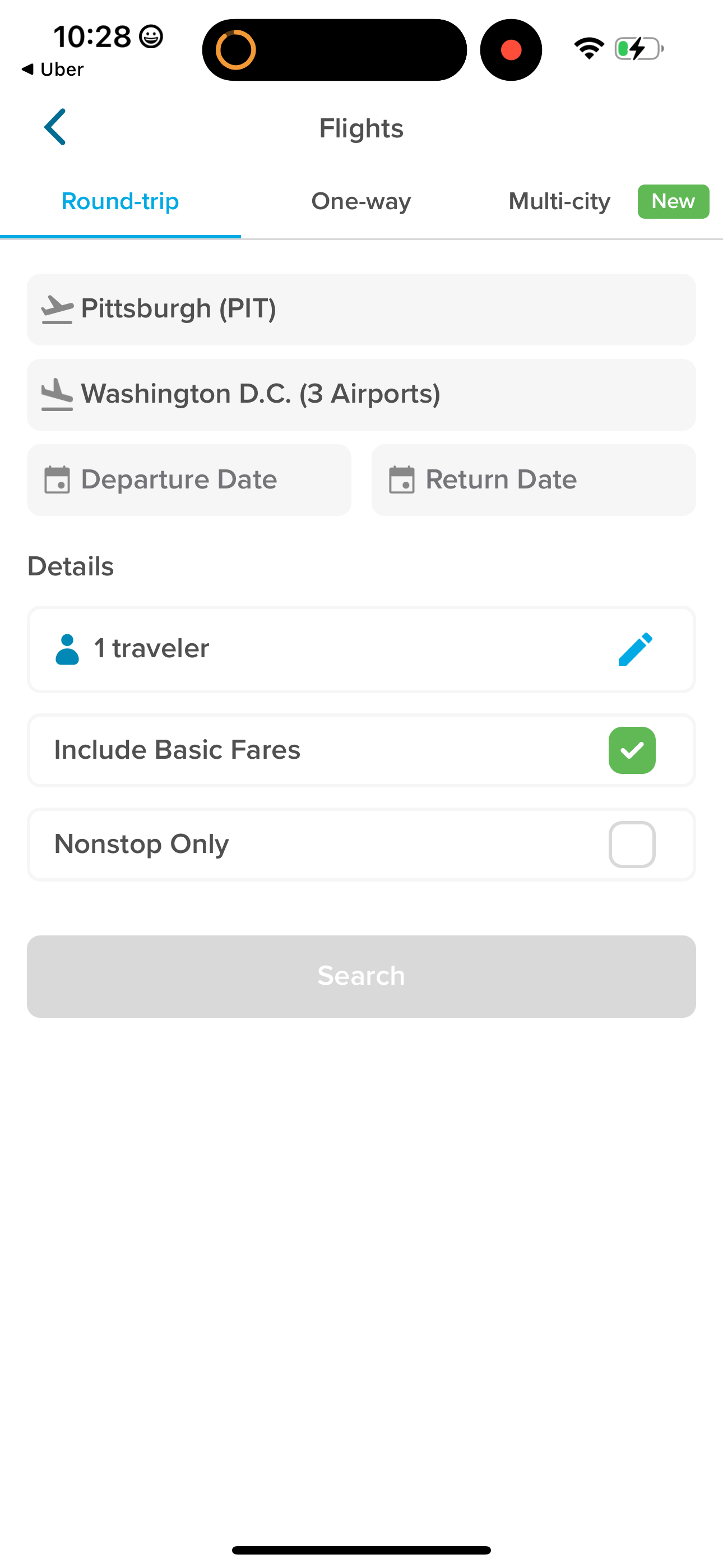723x1568 pixels.
Task: Select the landing plane icon beside Washington D.C.
Action: (58, 394)
